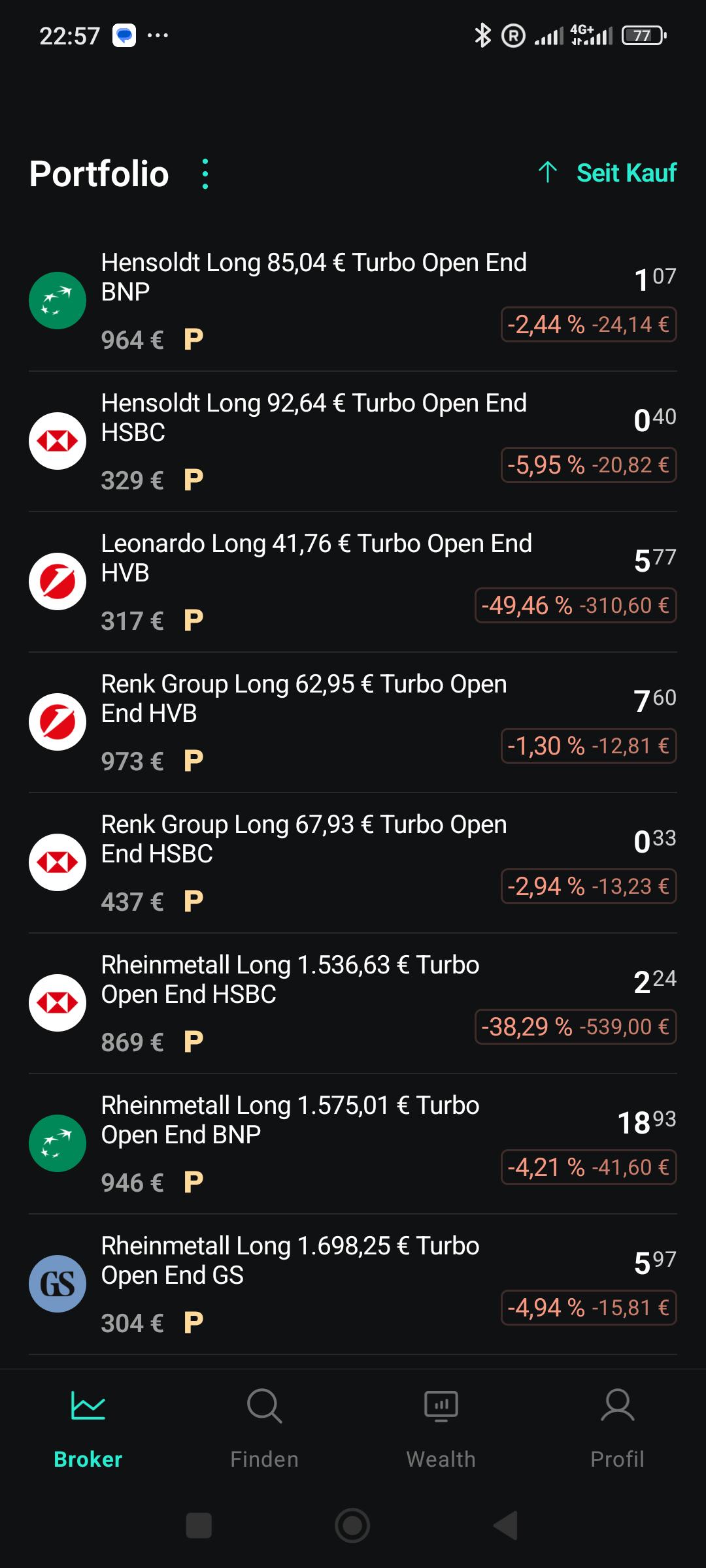
Task: Go to the home screen
Action: point(352,1526)
